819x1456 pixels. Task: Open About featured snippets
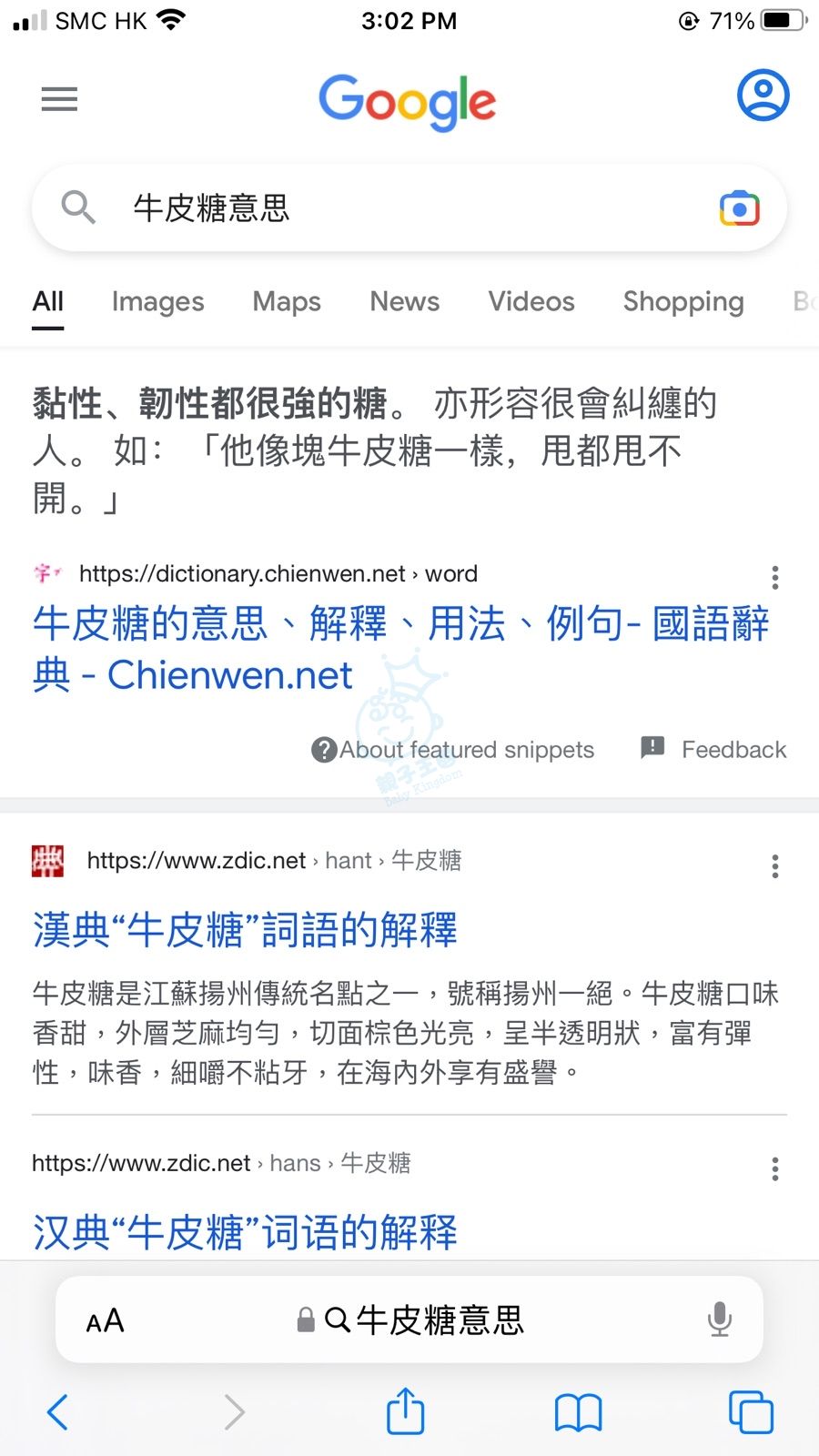452,750
